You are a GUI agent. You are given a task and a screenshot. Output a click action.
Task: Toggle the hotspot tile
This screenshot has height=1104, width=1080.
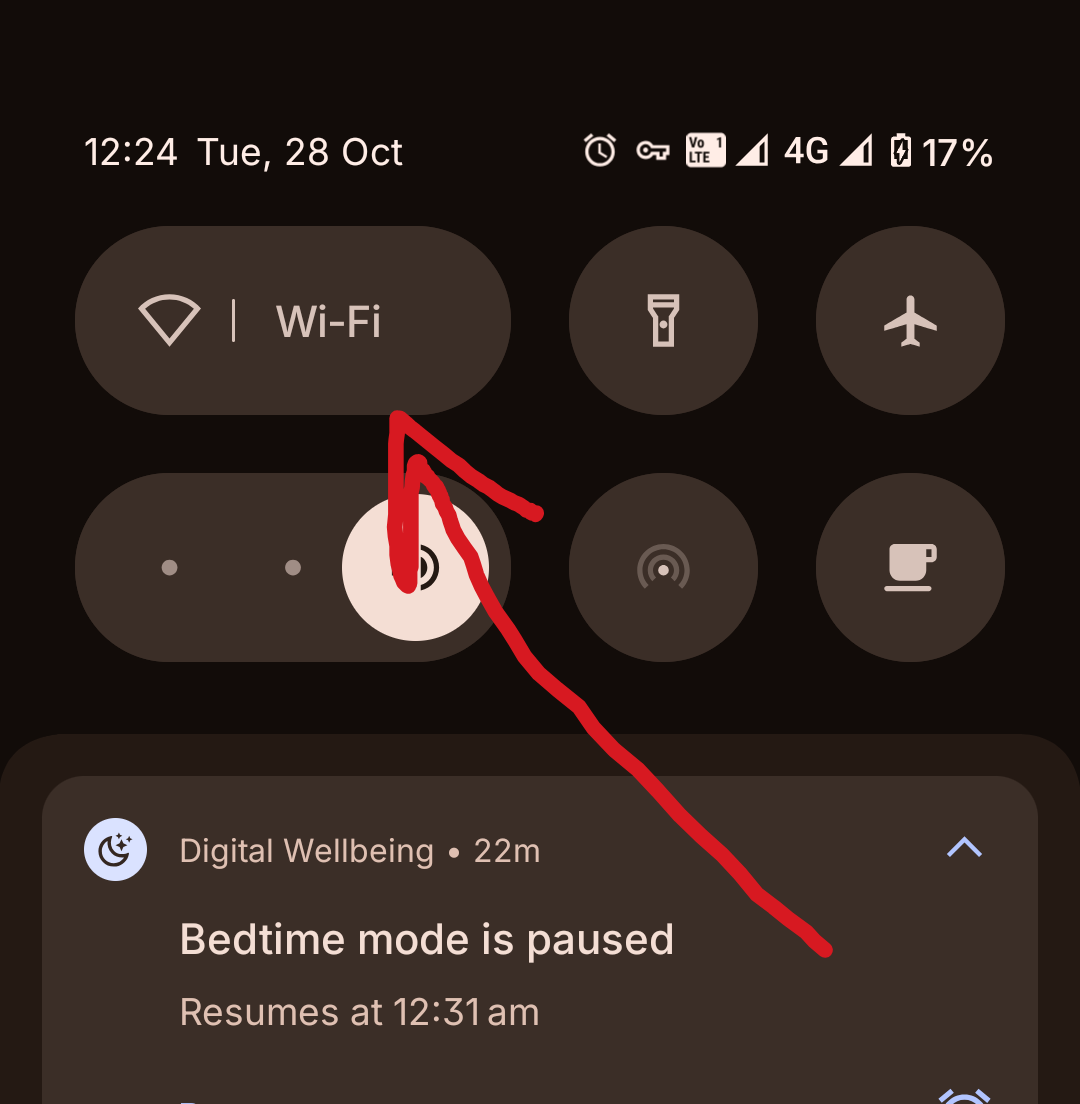coord(663,568)
